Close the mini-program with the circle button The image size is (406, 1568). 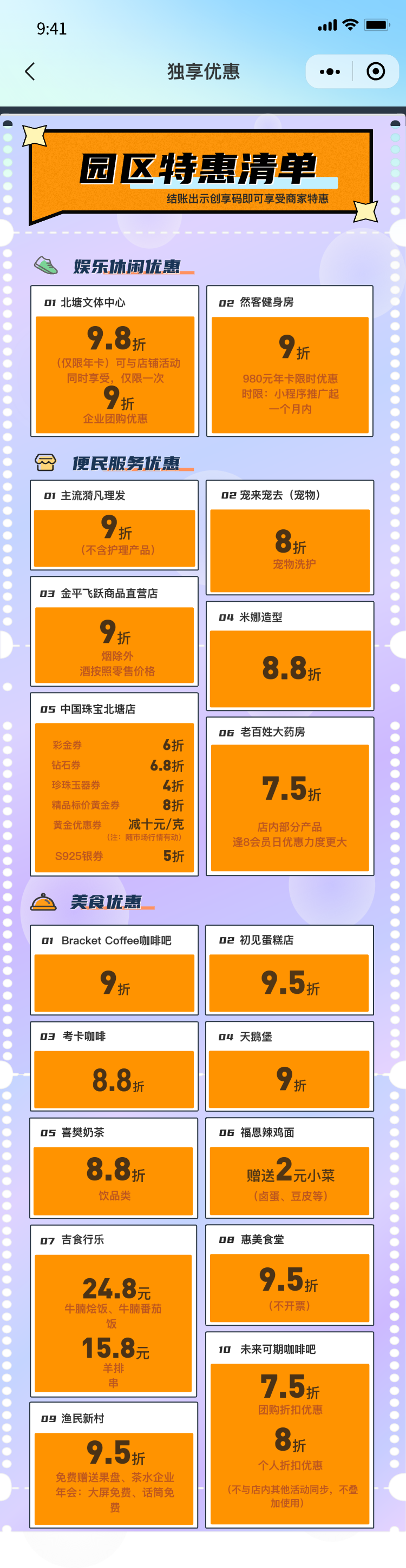tap(376, 71)
